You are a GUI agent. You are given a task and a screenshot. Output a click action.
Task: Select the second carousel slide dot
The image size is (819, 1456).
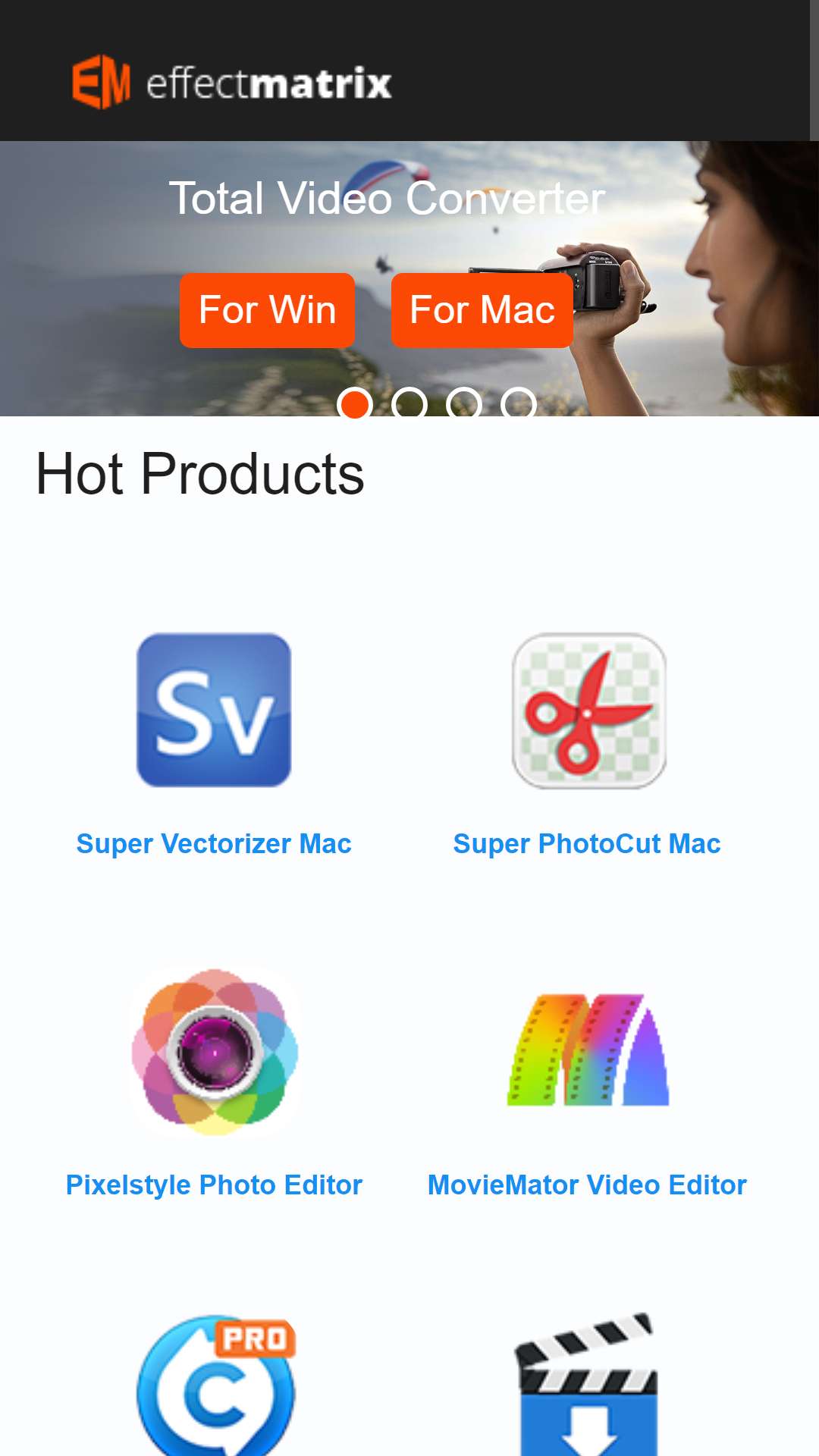coord(409,404)
